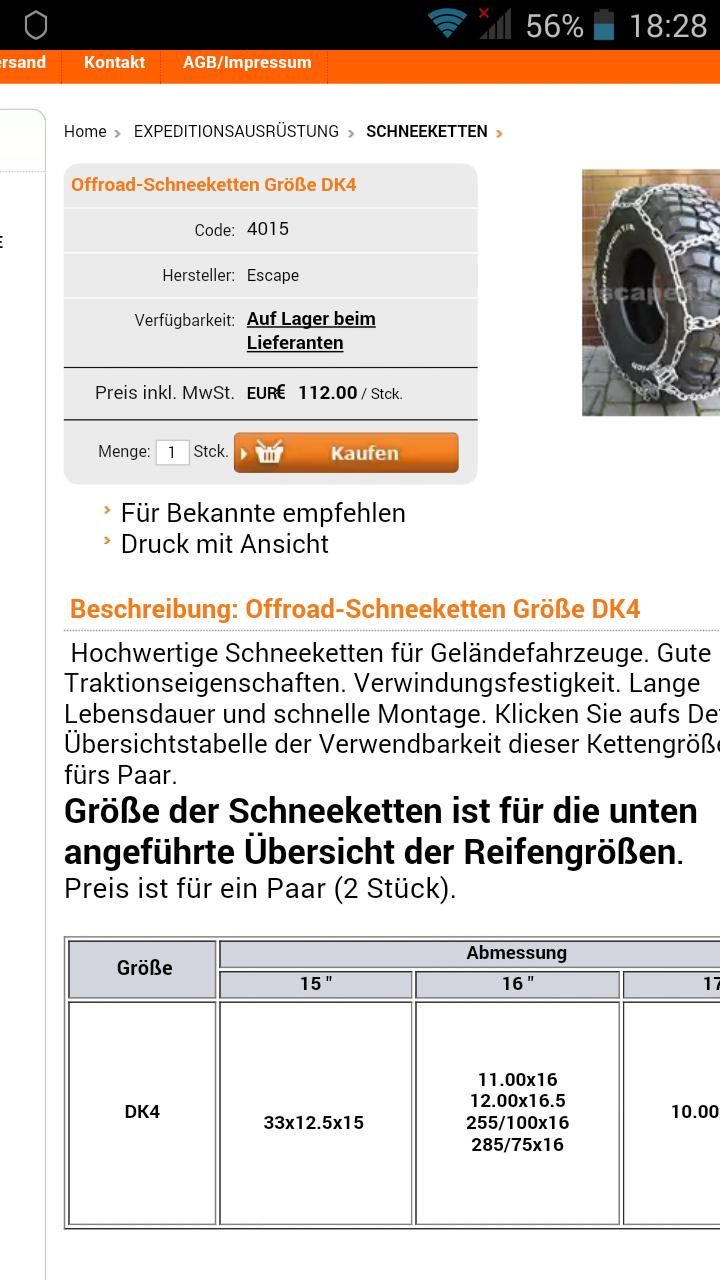Tap the Kaufen buy button
The image size is (720, 1280).
(347, 453)
